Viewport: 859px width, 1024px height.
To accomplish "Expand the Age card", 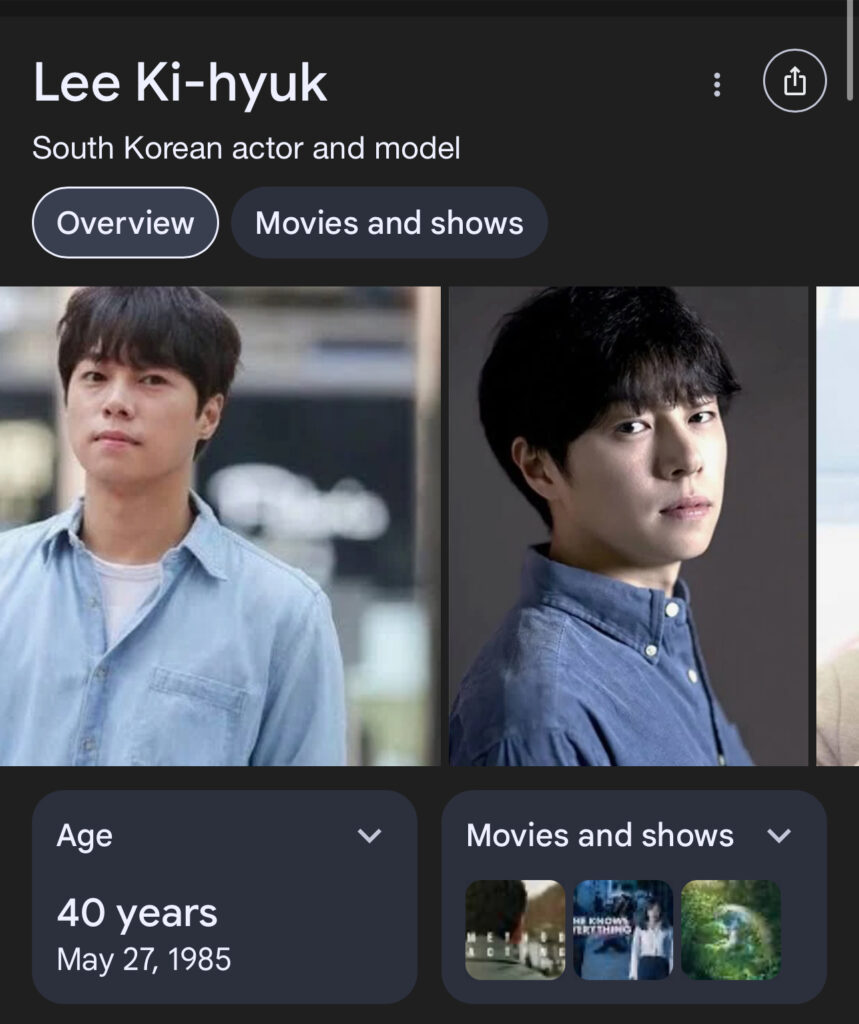I will click(x=369, y=836).
